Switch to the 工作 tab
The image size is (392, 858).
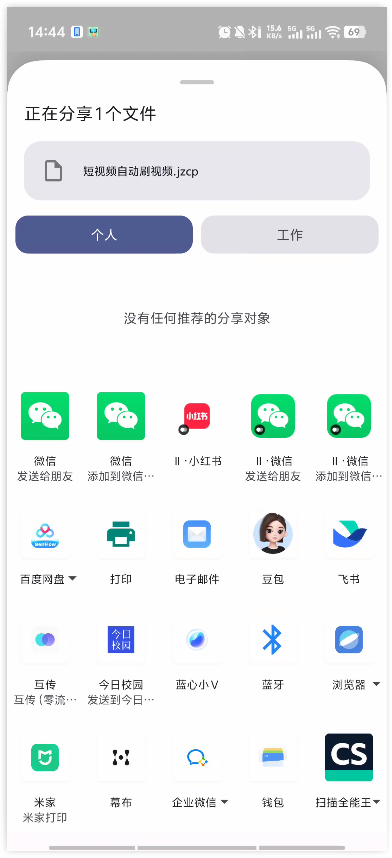(290, 234)
